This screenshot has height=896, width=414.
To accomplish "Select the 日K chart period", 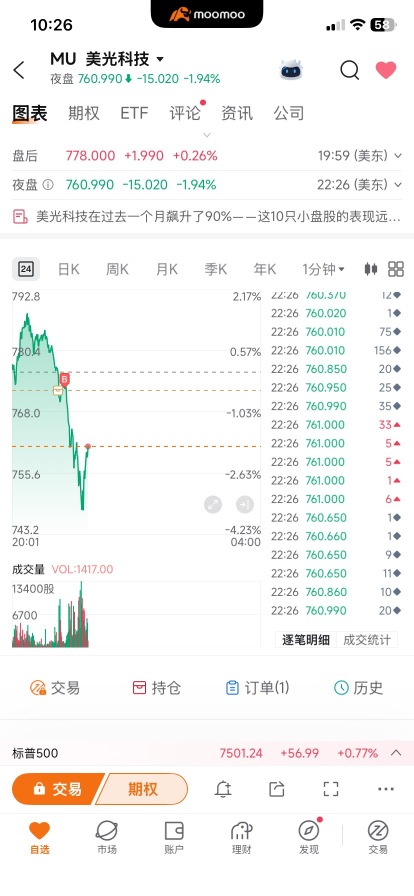I will [69, 269].
